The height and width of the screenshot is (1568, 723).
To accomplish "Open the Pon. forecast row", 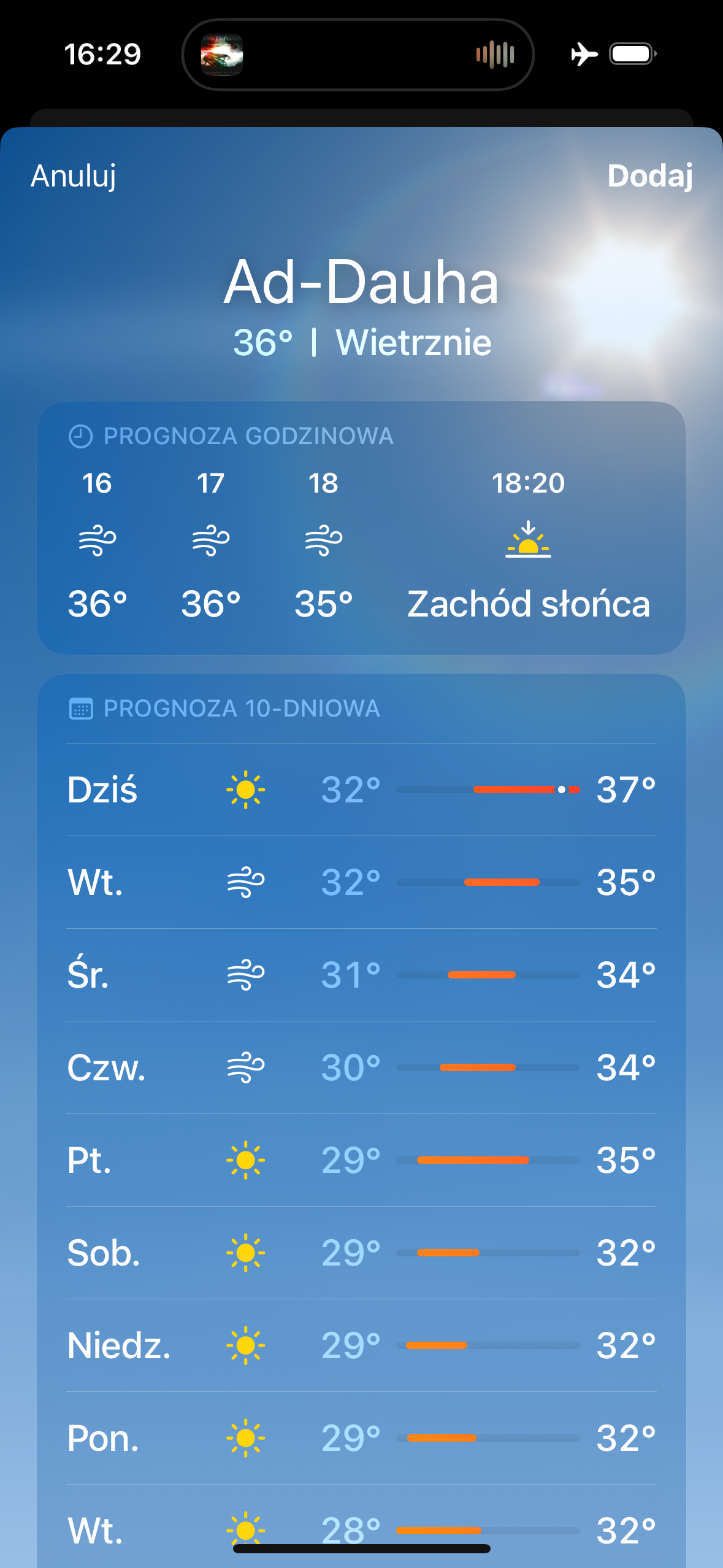I will pyautogui.click(x=361, y=1438).
